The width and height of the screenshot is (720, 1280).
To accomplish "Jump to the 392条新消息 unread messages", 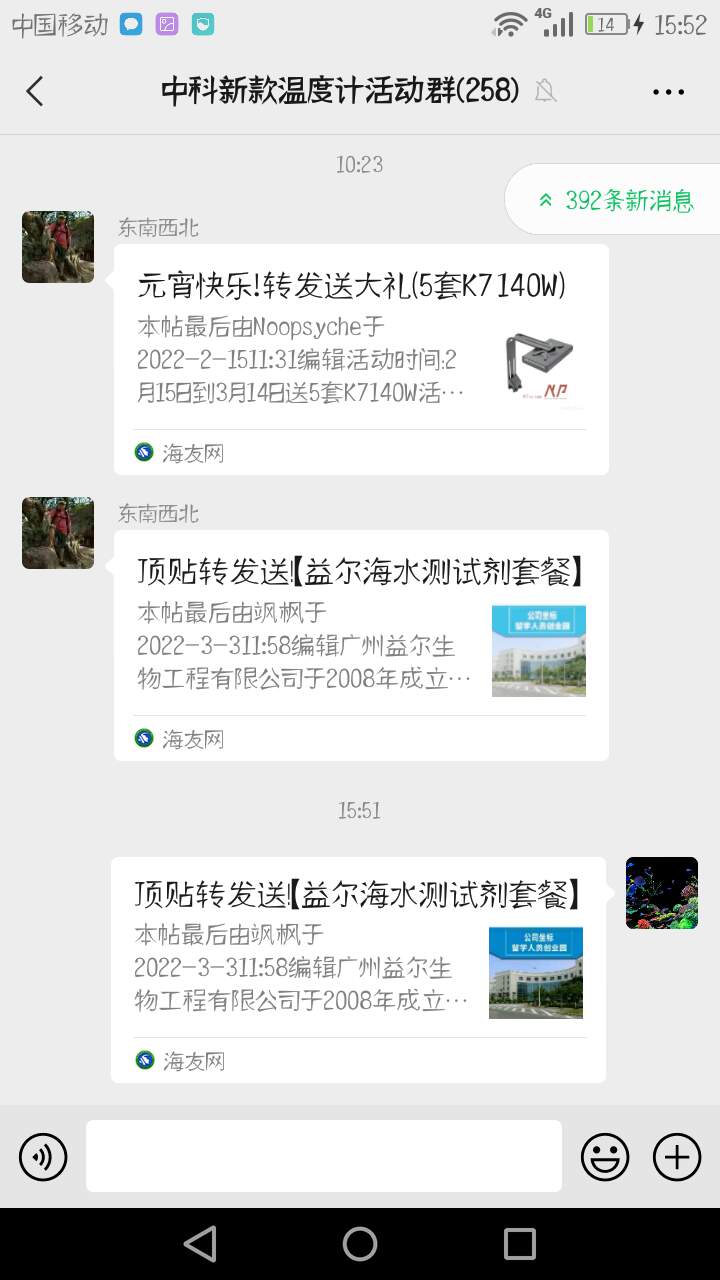I will click(617, 200).
